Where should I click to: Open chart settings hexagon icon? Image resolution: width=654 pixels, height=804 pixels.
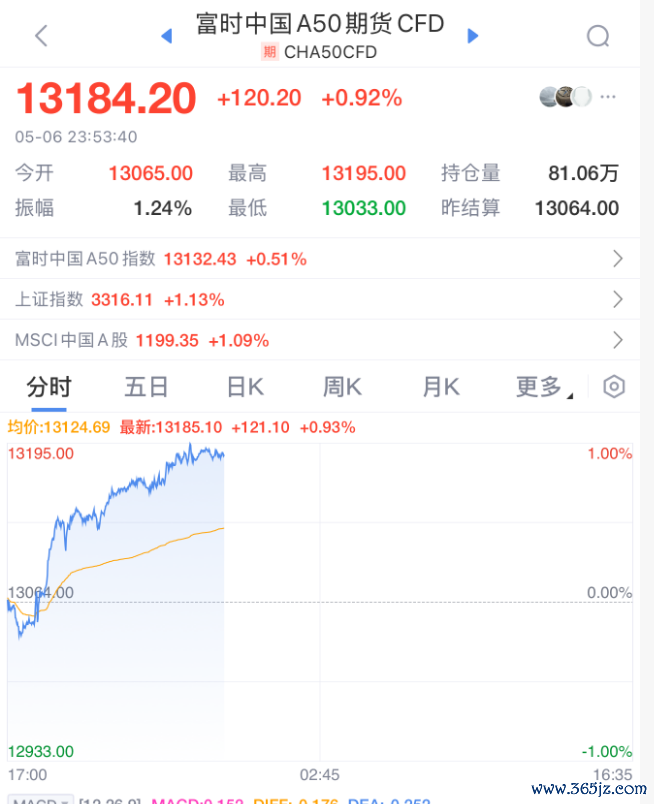tap(614, 388)
